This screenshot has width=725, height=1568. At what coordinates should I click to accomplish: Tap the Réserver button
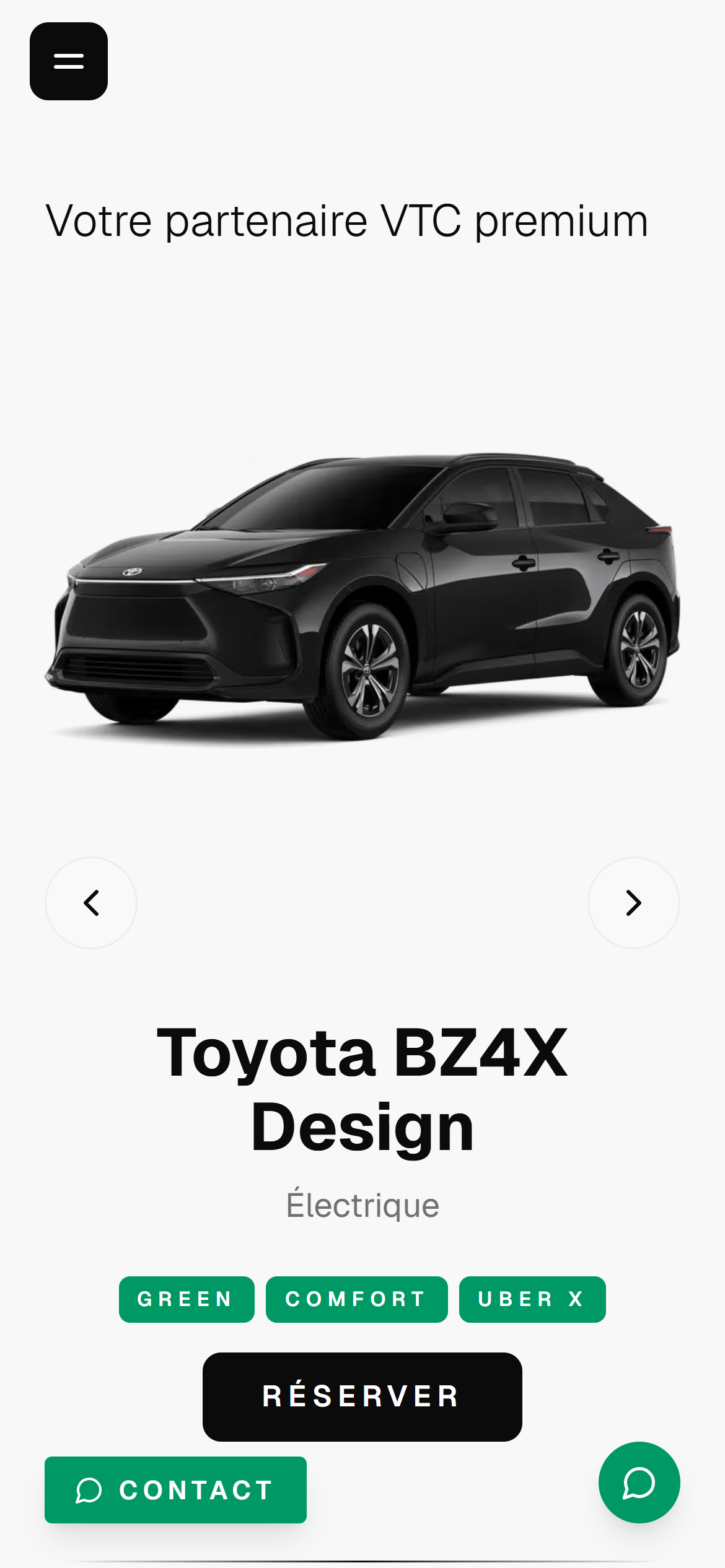point(362,1396)
